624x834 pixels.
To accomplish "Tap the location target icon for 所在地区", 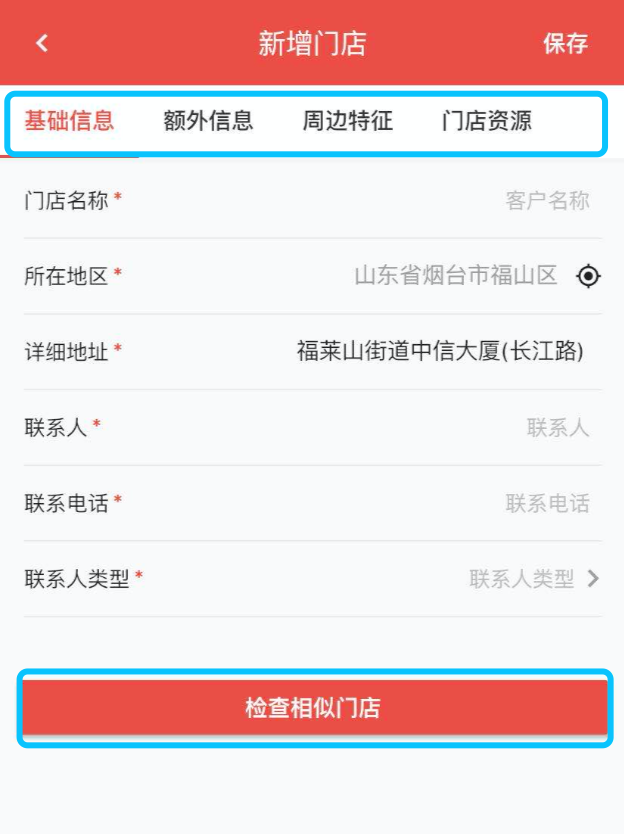I will click(x=589, y=277).
